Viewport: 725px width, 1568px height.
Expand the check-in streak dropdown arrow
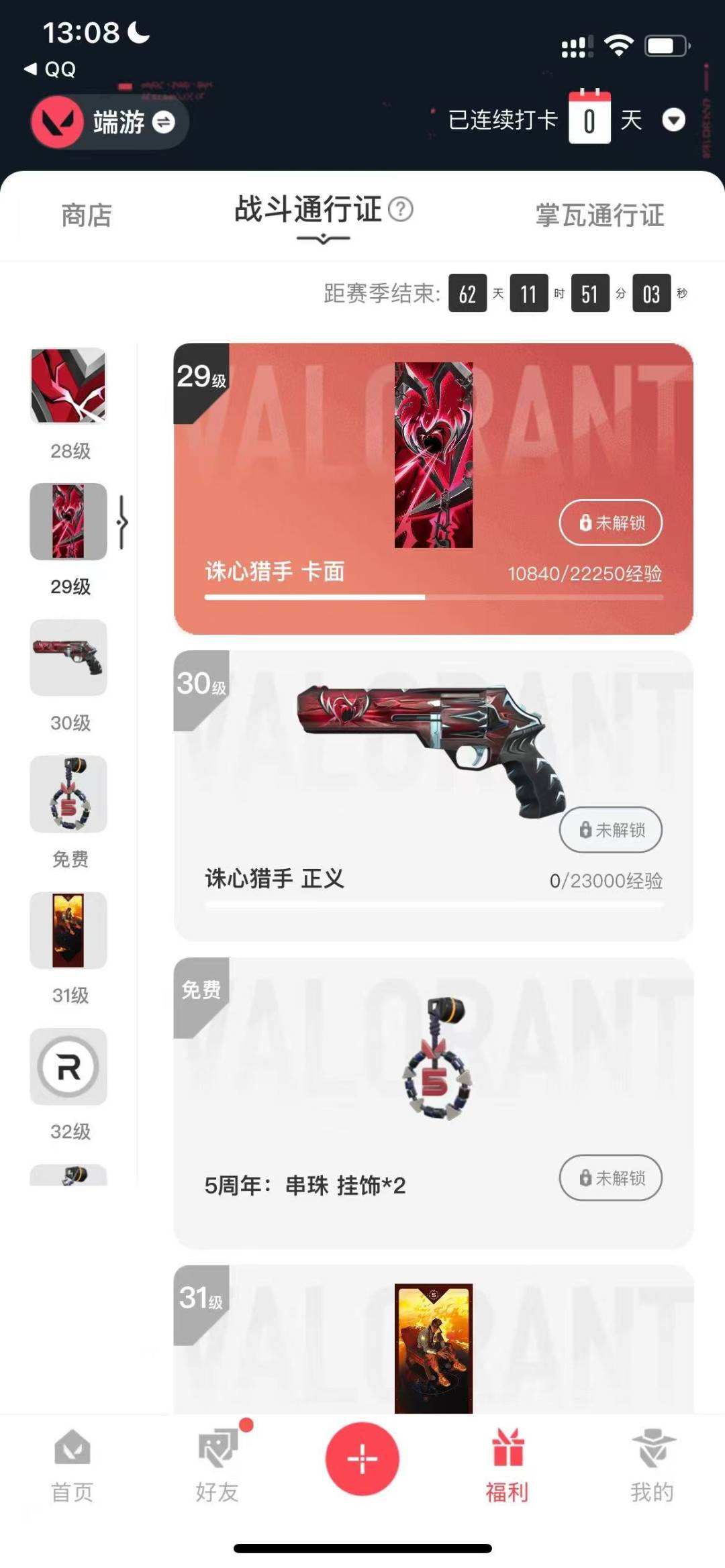673,121
